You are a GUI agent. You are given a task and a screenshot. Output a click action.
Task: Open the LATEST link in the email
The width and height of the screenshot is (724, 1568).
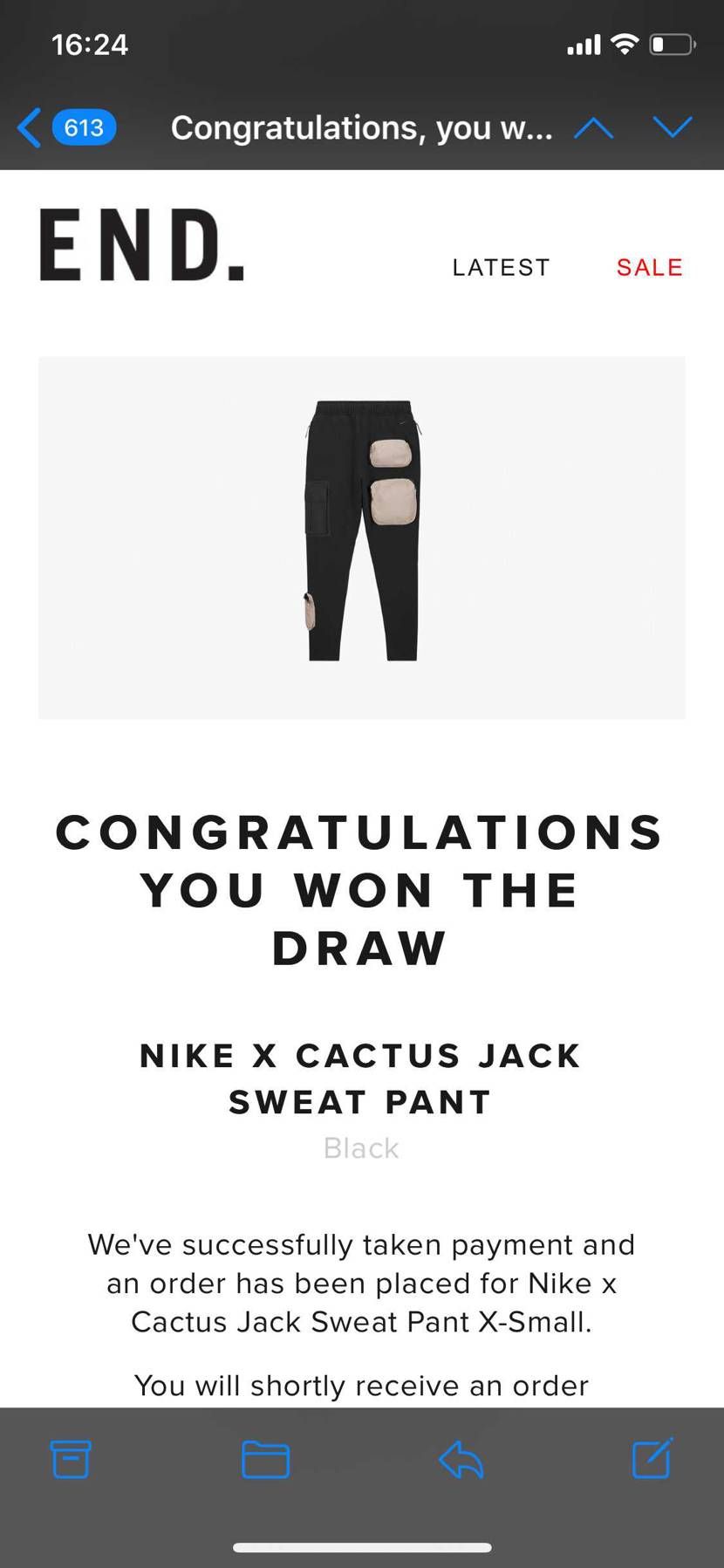click(x=501, y=267)
